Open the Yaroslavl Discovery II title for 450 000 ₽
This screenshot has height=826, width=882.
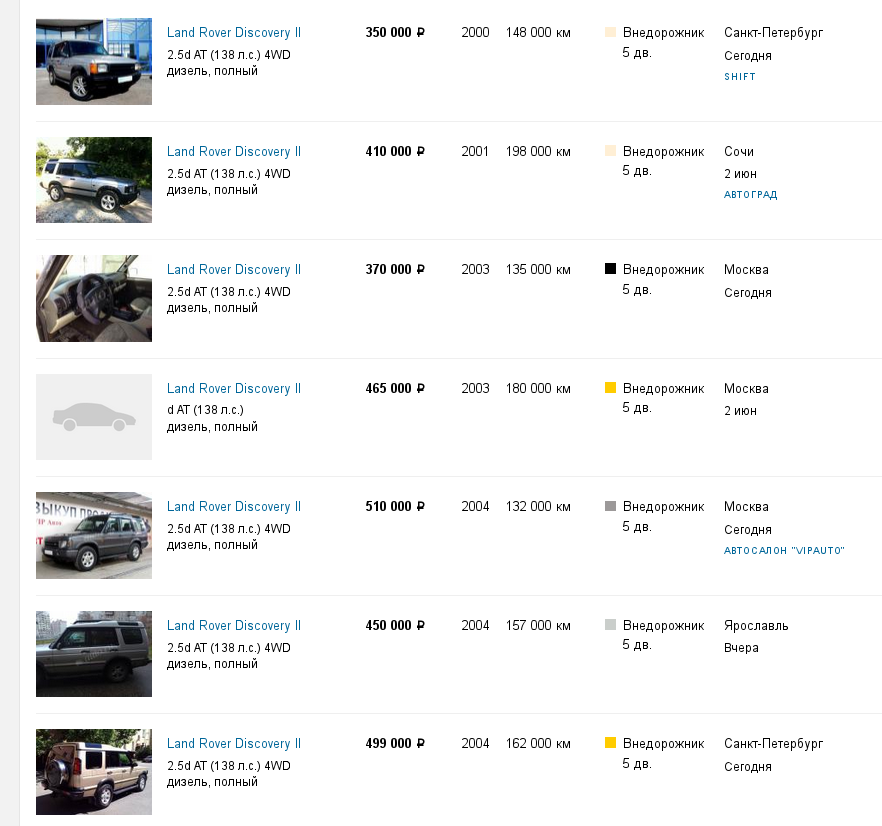233,626
